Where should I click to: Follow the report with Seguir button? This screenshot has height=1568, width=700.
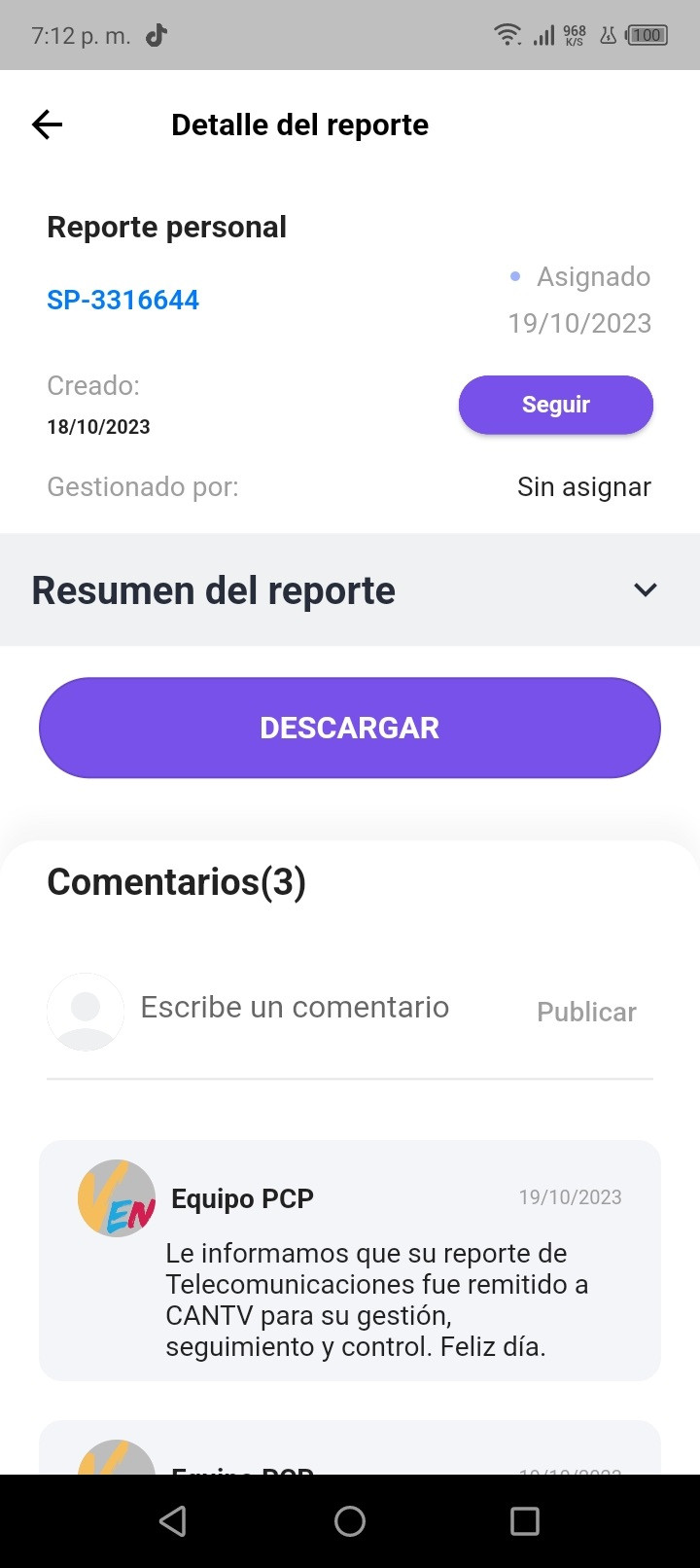click(555, 405)
